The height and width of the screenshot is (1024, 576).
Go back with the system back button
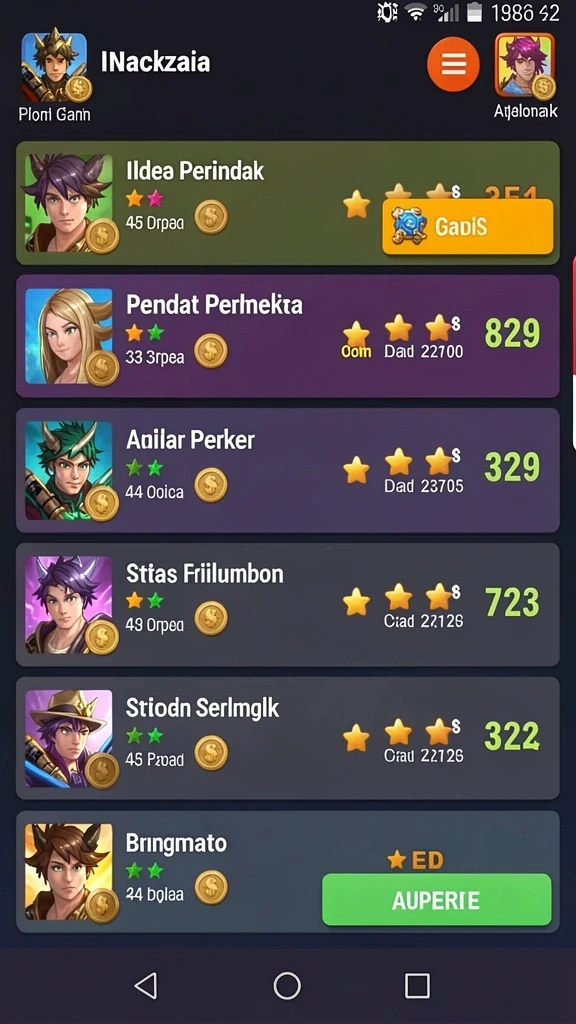pyautogui.click(x=146, y=985)
